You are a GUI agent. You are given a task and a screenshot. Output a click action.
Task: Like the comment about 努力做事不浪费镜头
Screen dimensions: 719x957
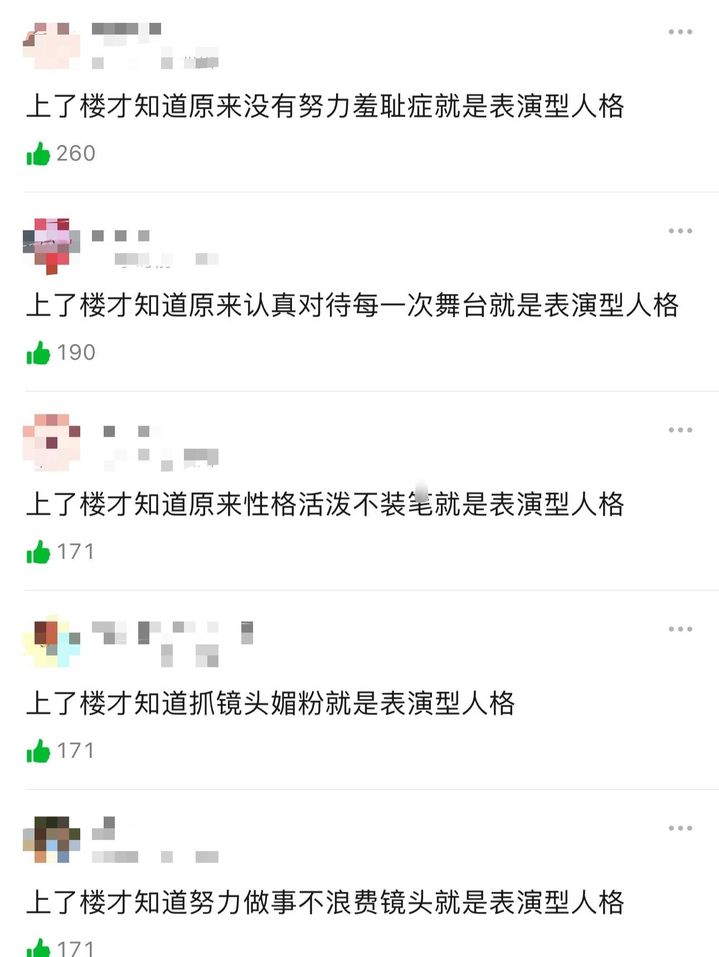pos(38,945)
